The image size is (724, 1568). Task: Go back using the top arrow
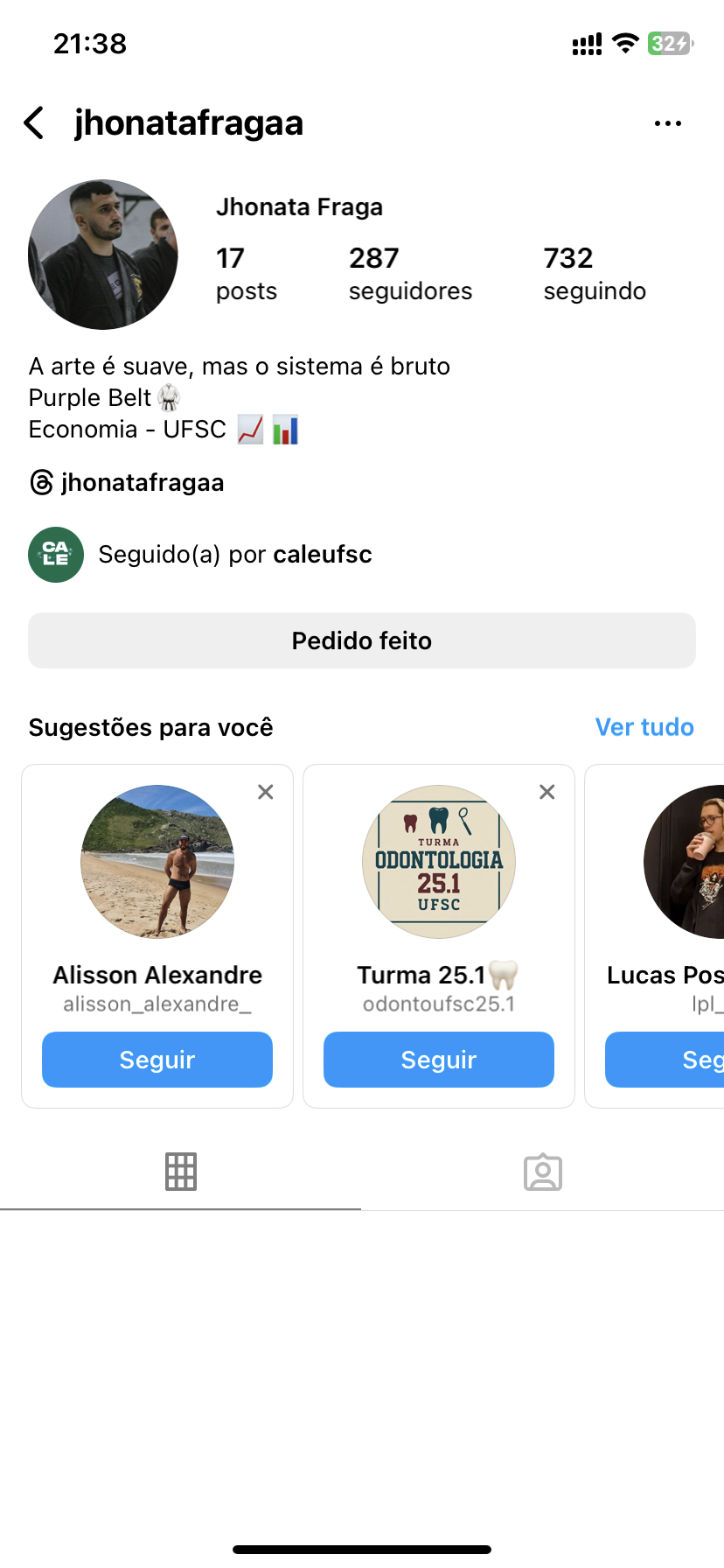click(x=35, y=123)
